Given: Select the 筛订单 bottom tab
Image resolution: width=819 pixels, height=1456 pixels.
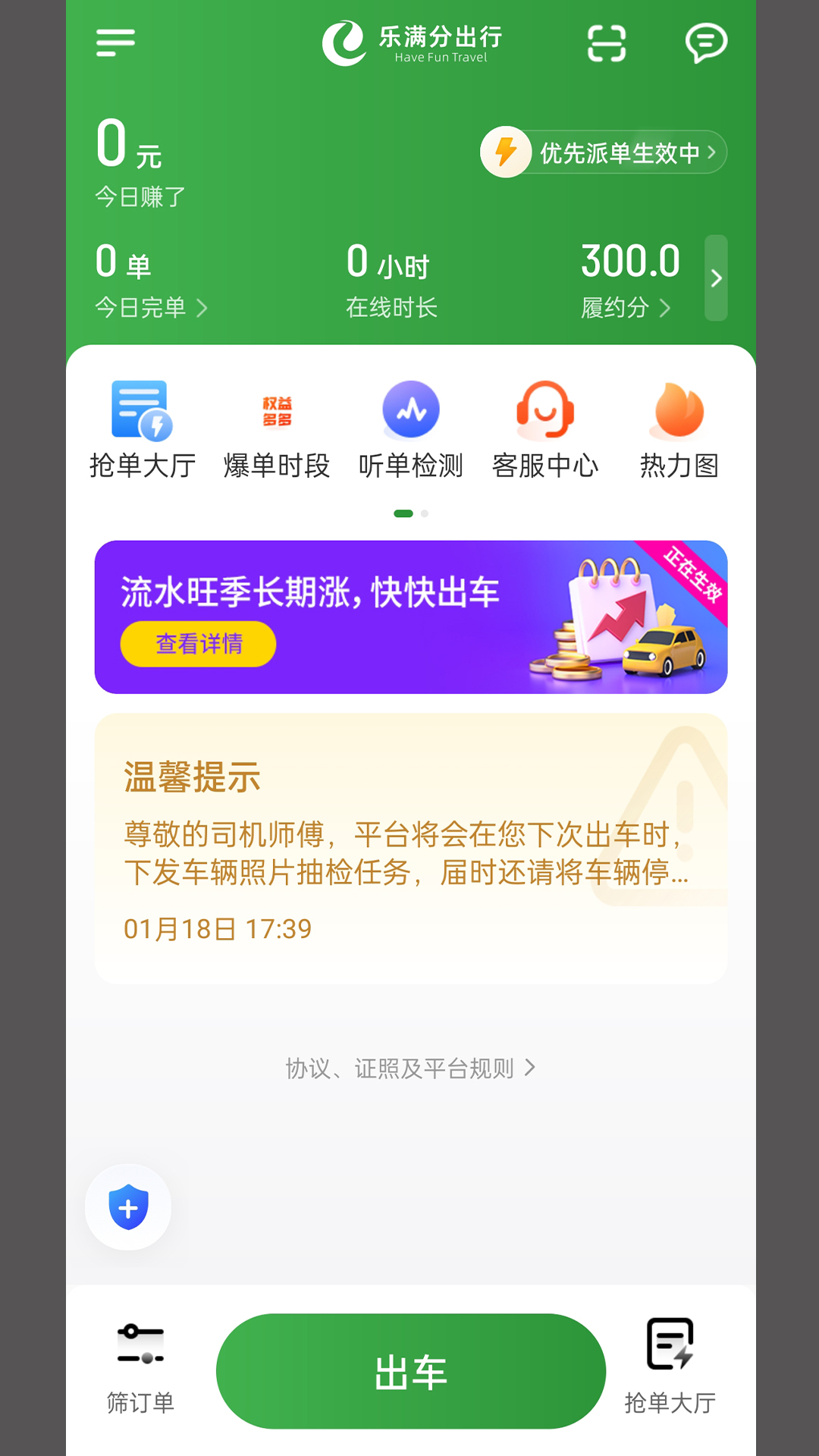Looking at the screenshot, I should (x=141, y=1365).
